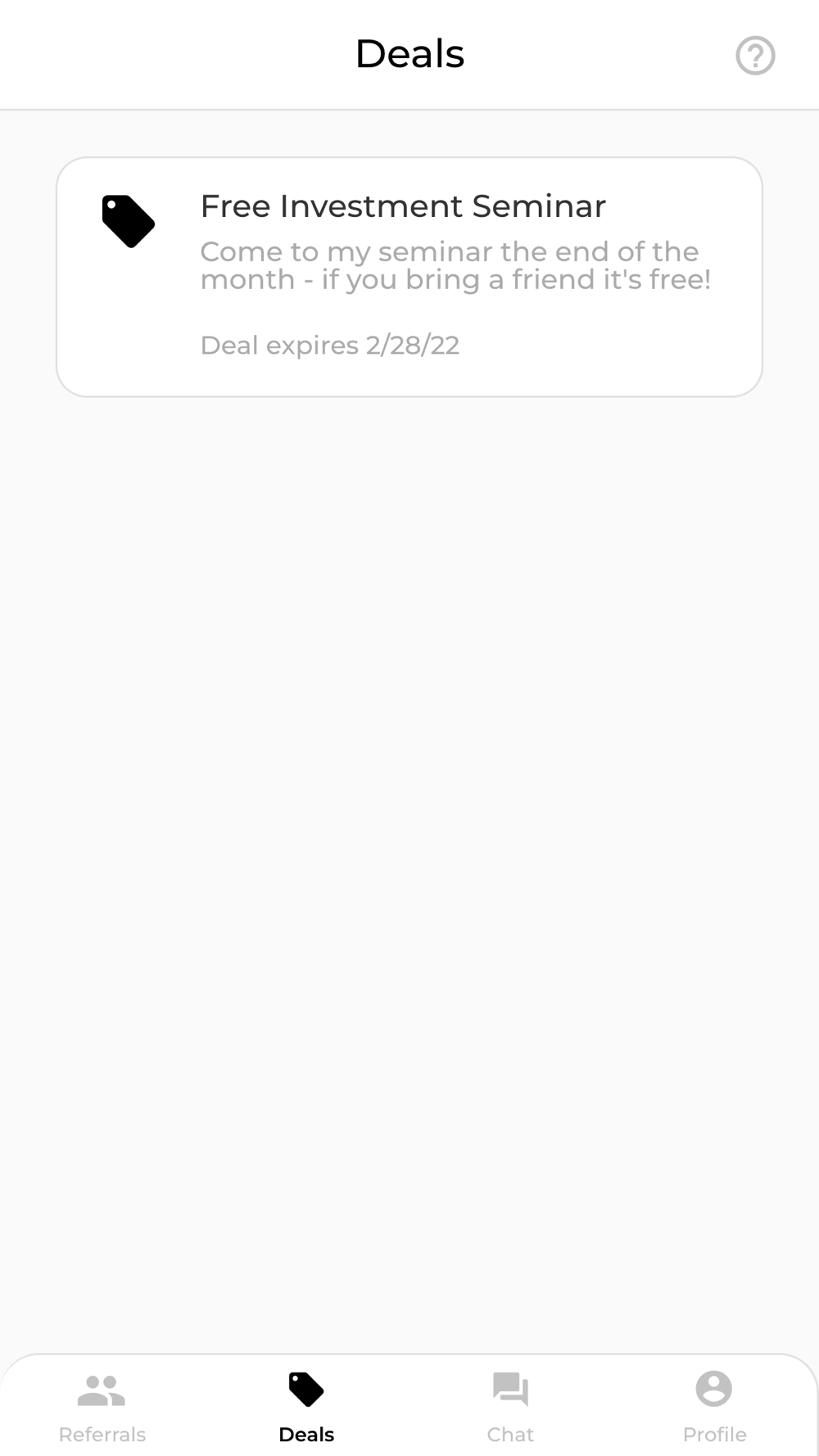The width and height of the screenshot is (819, 1456).
Task: Open the Profile tab
Action: pyautogui.click(x=714, y=1409)
